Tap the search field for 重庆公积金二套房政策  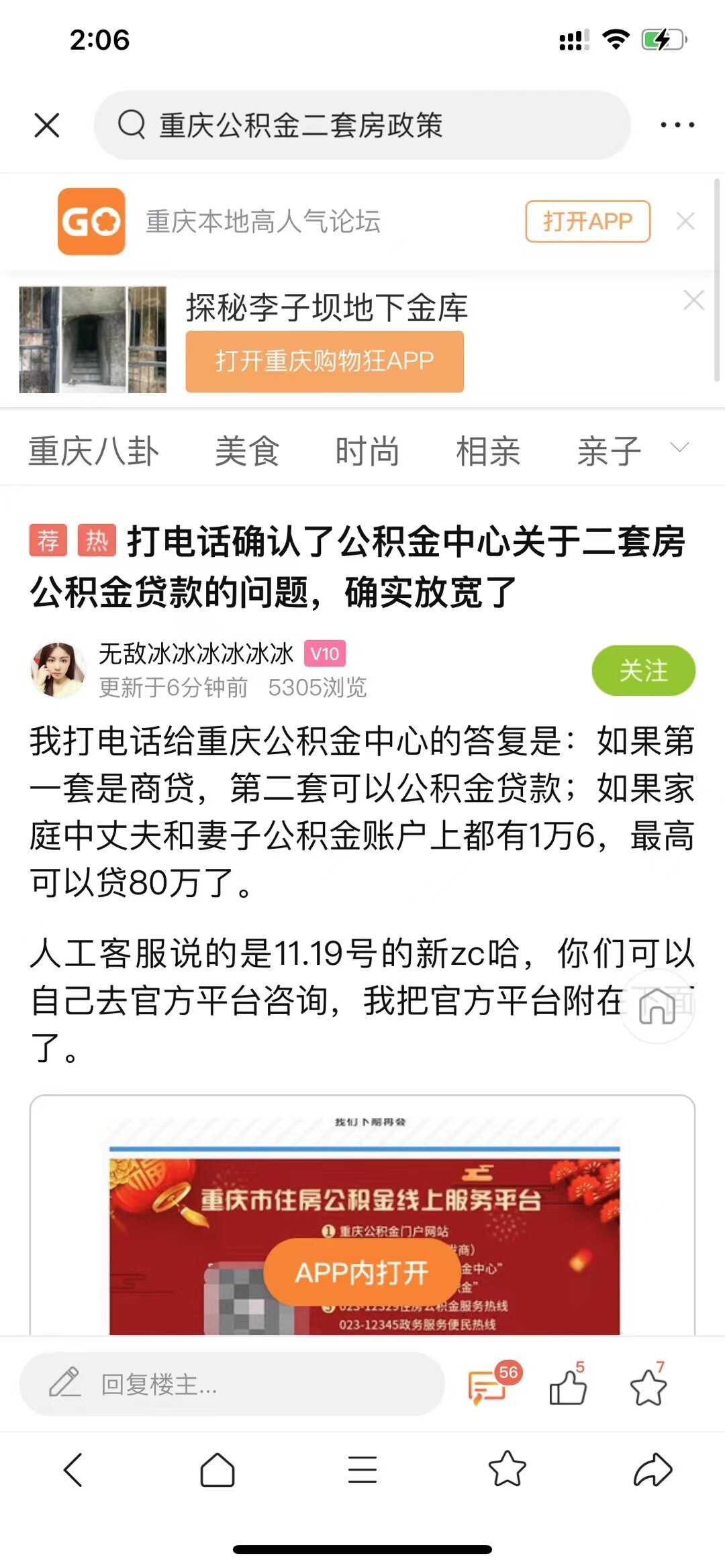(362, 125)
